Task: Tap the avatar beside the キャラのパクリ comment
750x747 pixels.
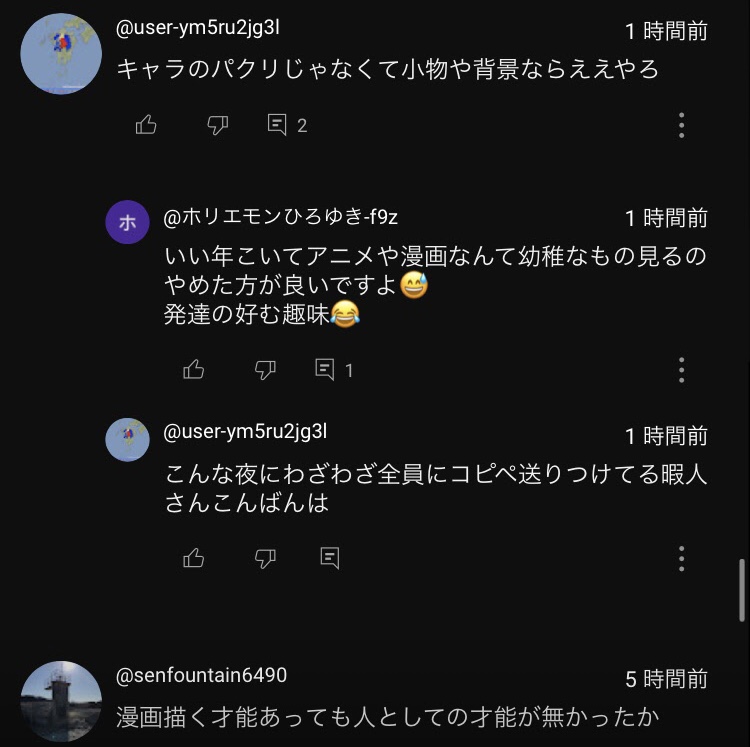Action: 61,54
